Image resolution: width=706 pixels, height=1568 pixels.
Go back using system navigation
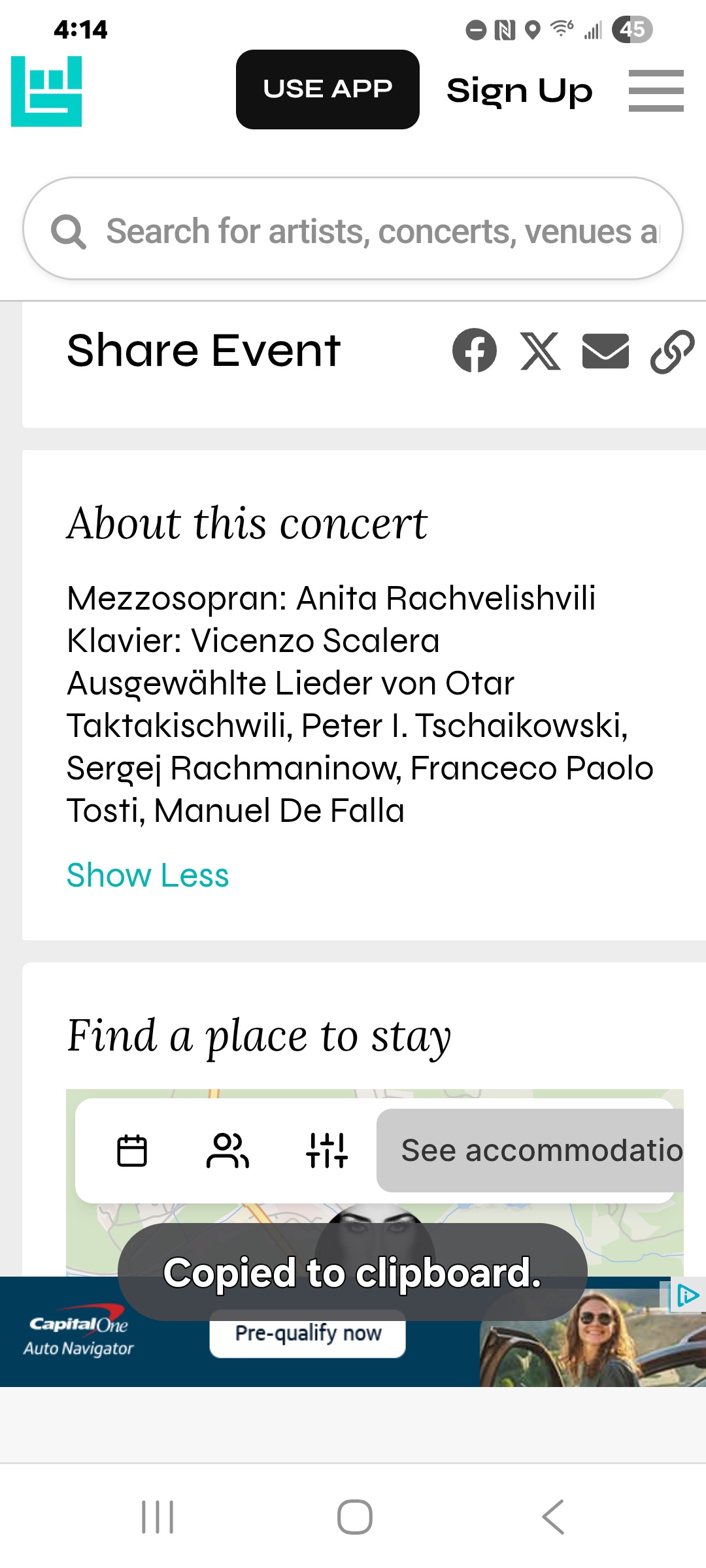(x=553, y=1517)
